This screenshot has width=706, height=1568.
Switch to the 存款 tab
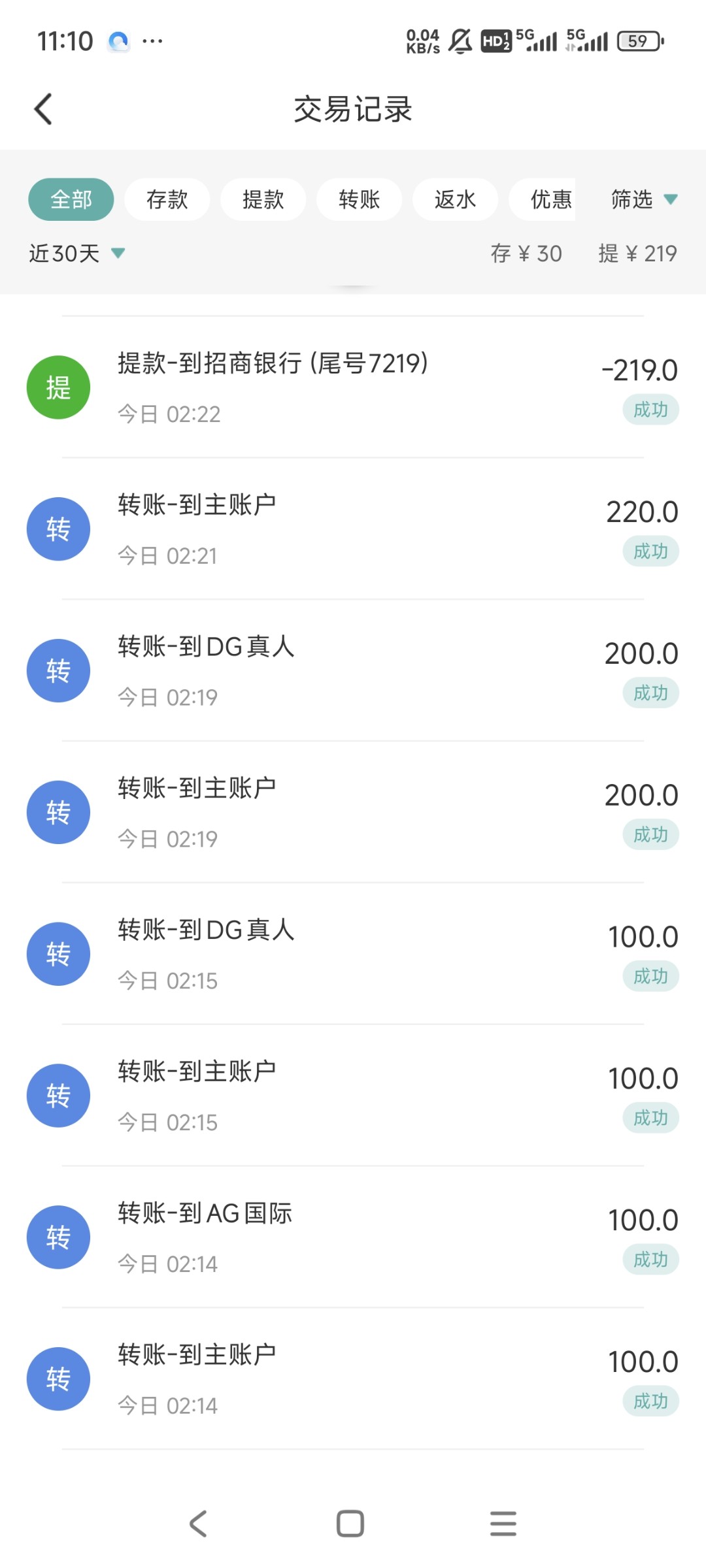pyautogui.click(x=167, y=199)
